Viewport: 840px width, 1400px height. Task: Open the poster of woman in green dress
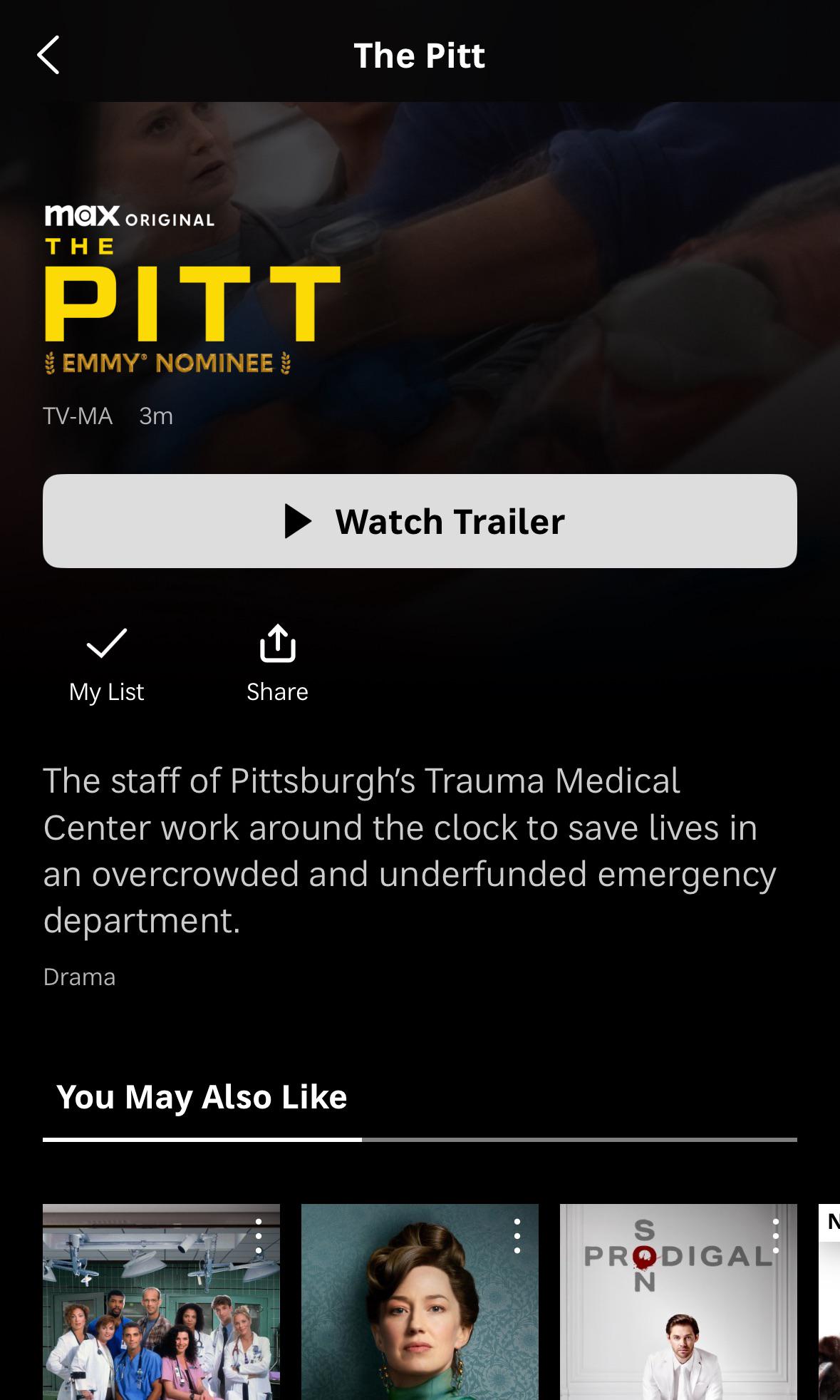[x=420, y=1302]
